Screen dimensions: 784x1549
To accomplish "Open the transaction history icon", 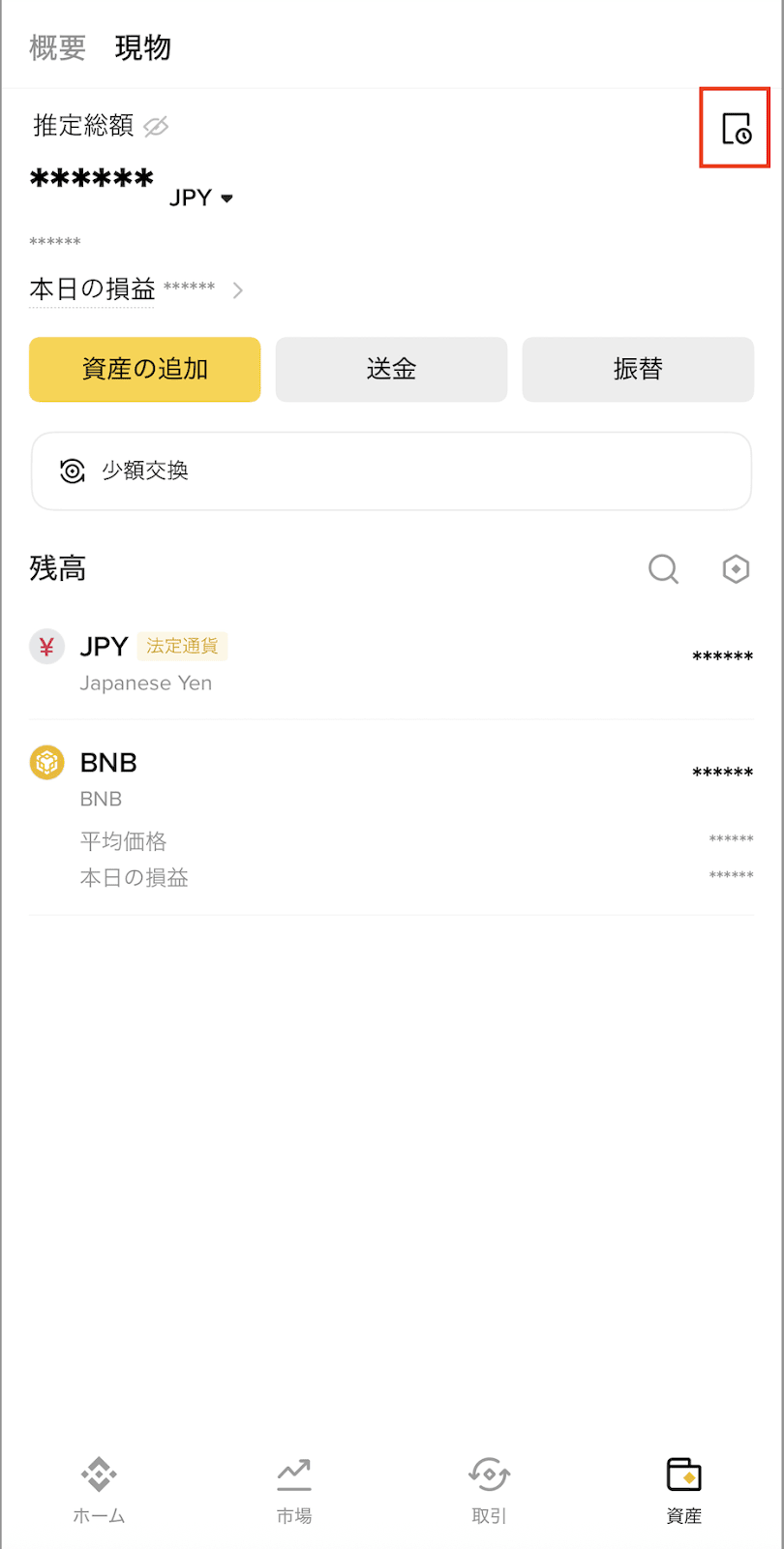I will point(736,128).
